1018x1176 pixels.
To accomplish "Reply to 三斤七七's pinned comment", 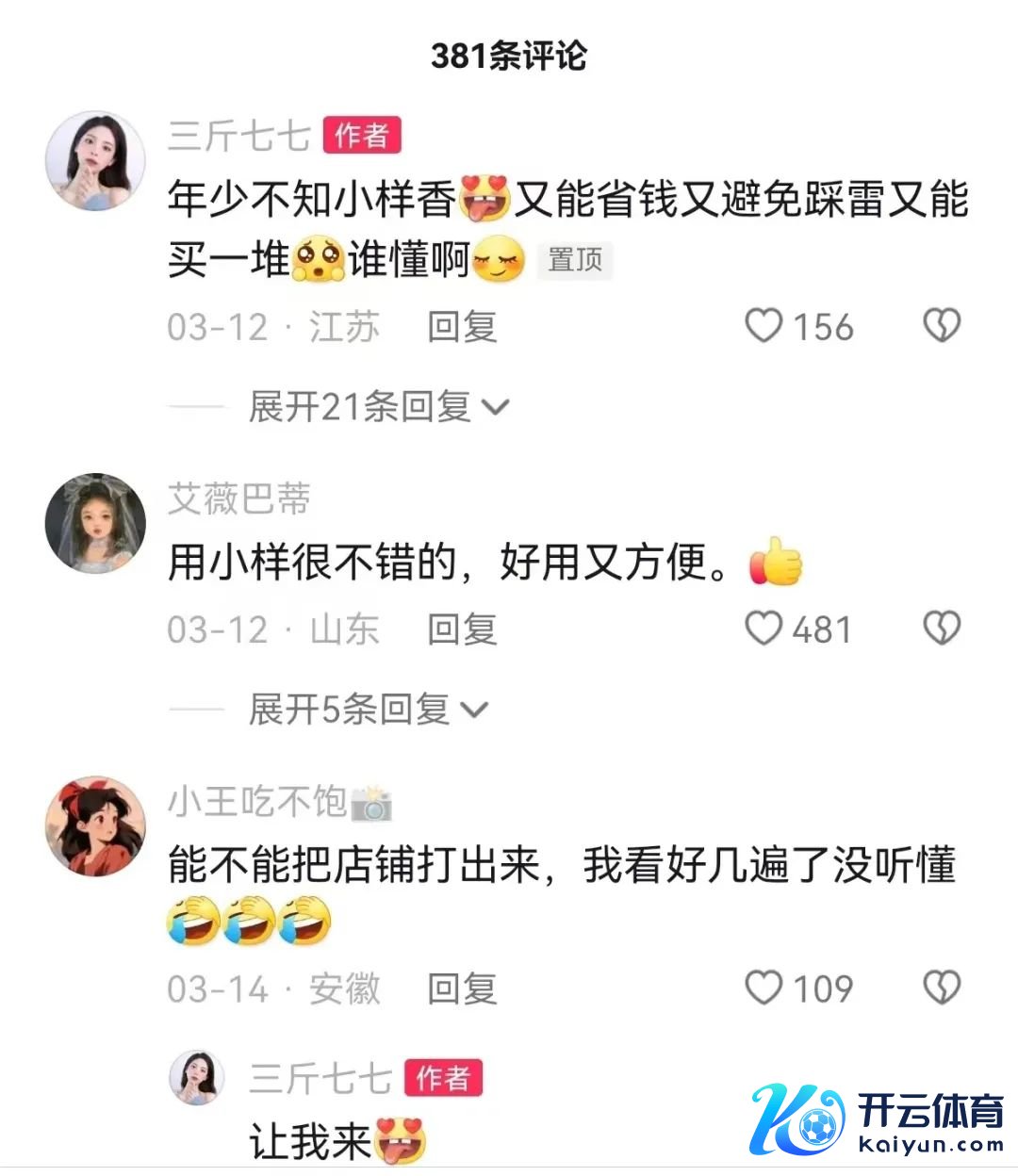I will (462, 327).
